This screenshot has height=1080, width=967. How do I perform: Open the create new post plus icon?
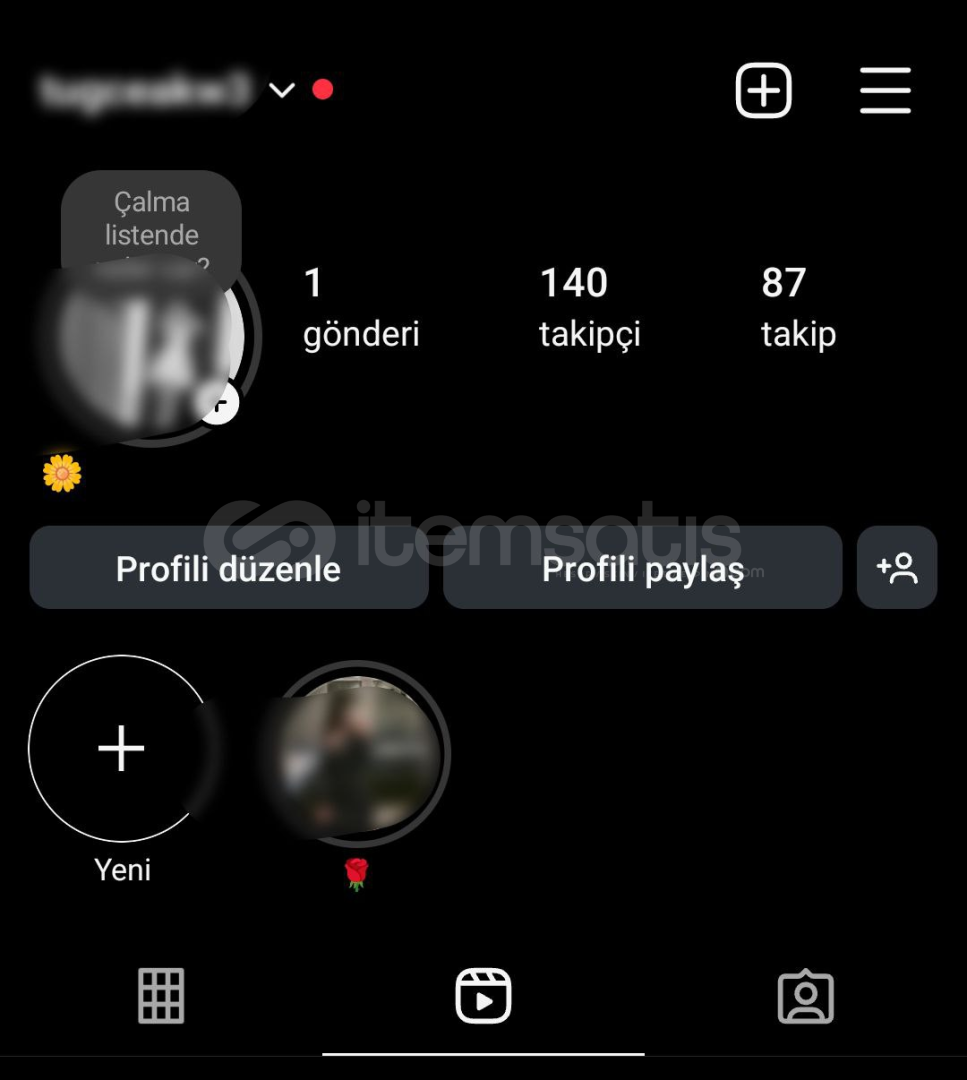pyautogui.click(x=763, y=91)
